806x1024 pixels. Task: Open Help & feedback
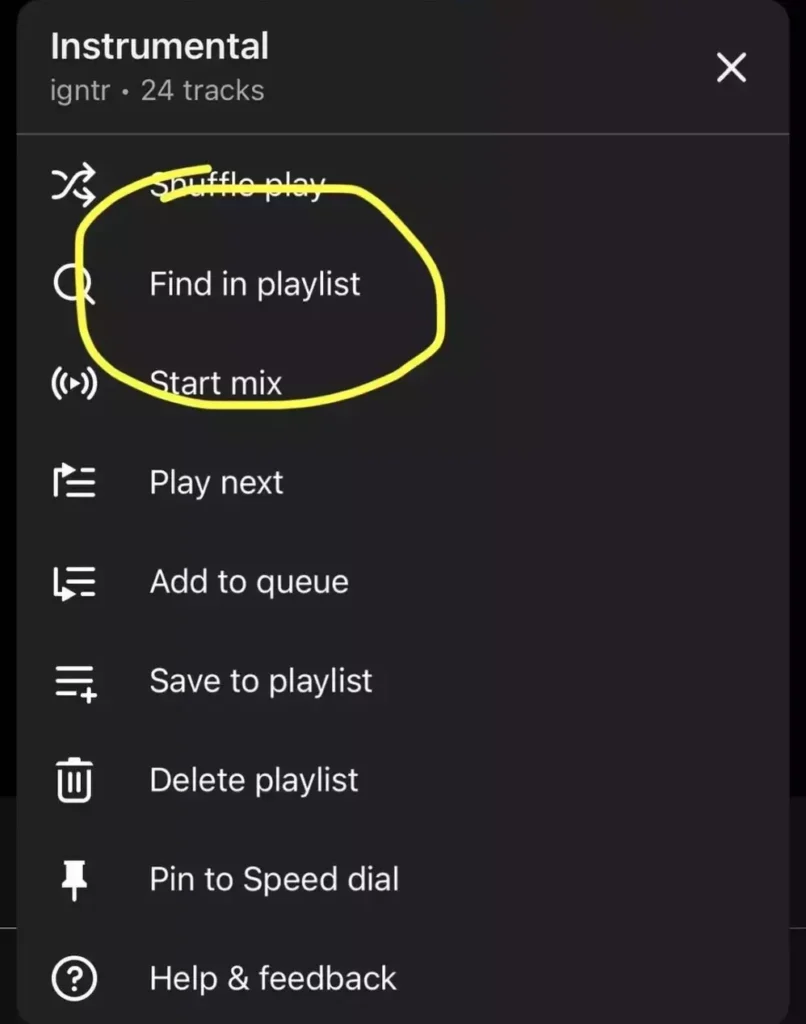[x=272, y=978]
